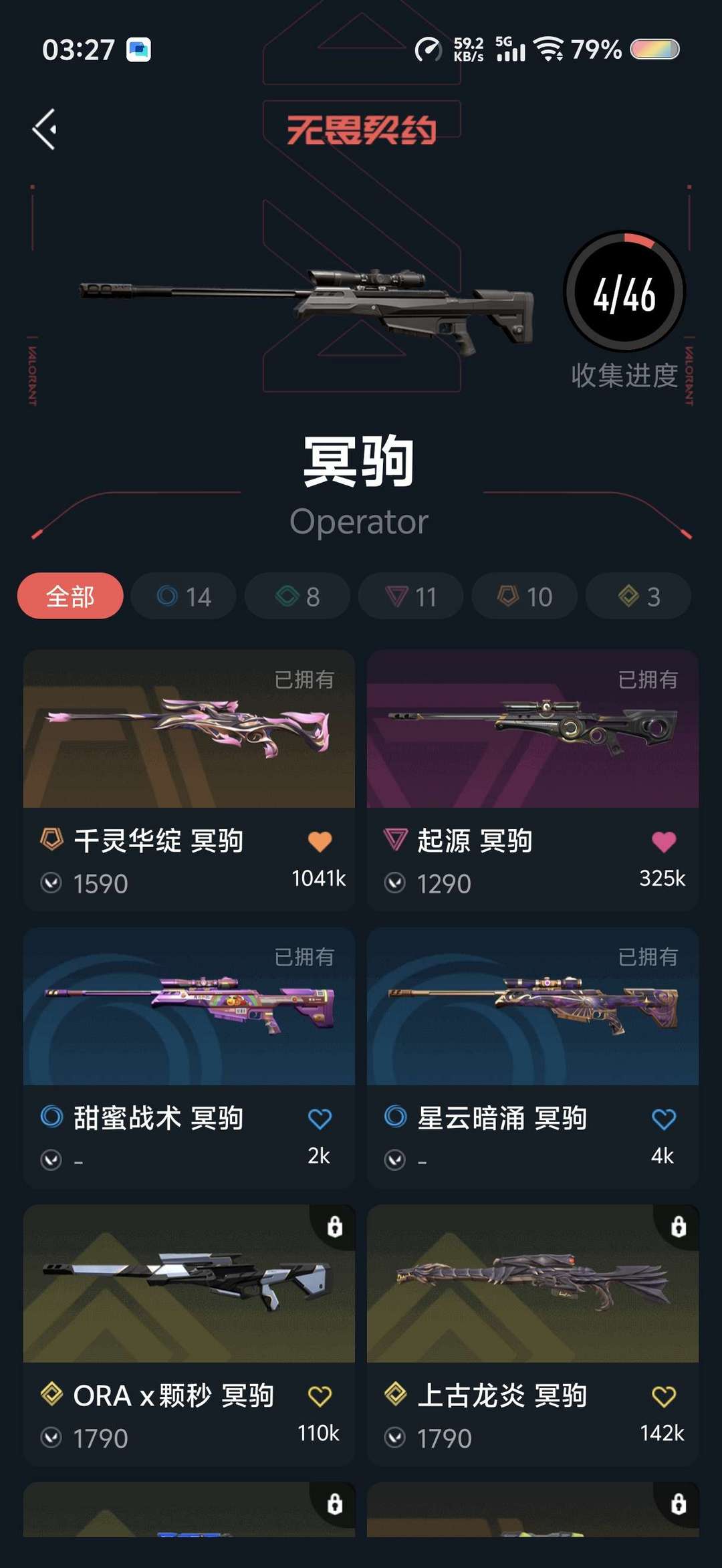Viewport: 722px width, 1568px height.
Task: Select the 全部 filter chip
Action: click(70, 596)
